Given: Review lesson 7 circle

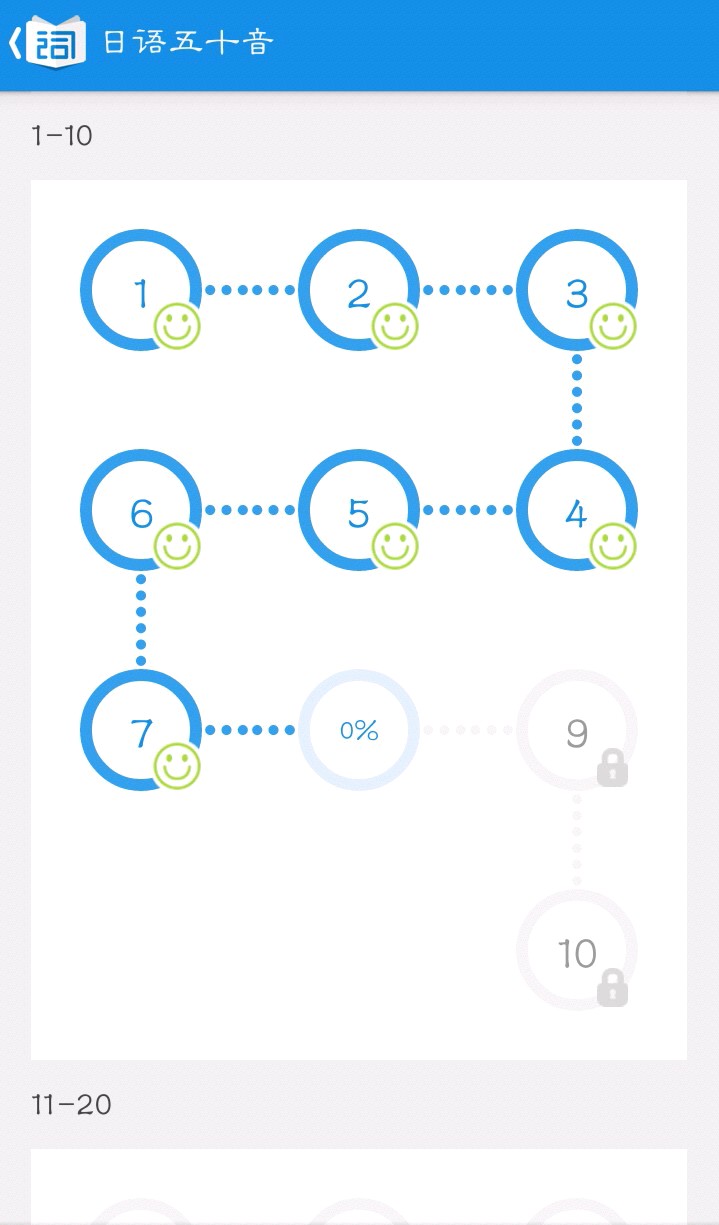Looking at the screenshot, I should click(x=140, y=731).
